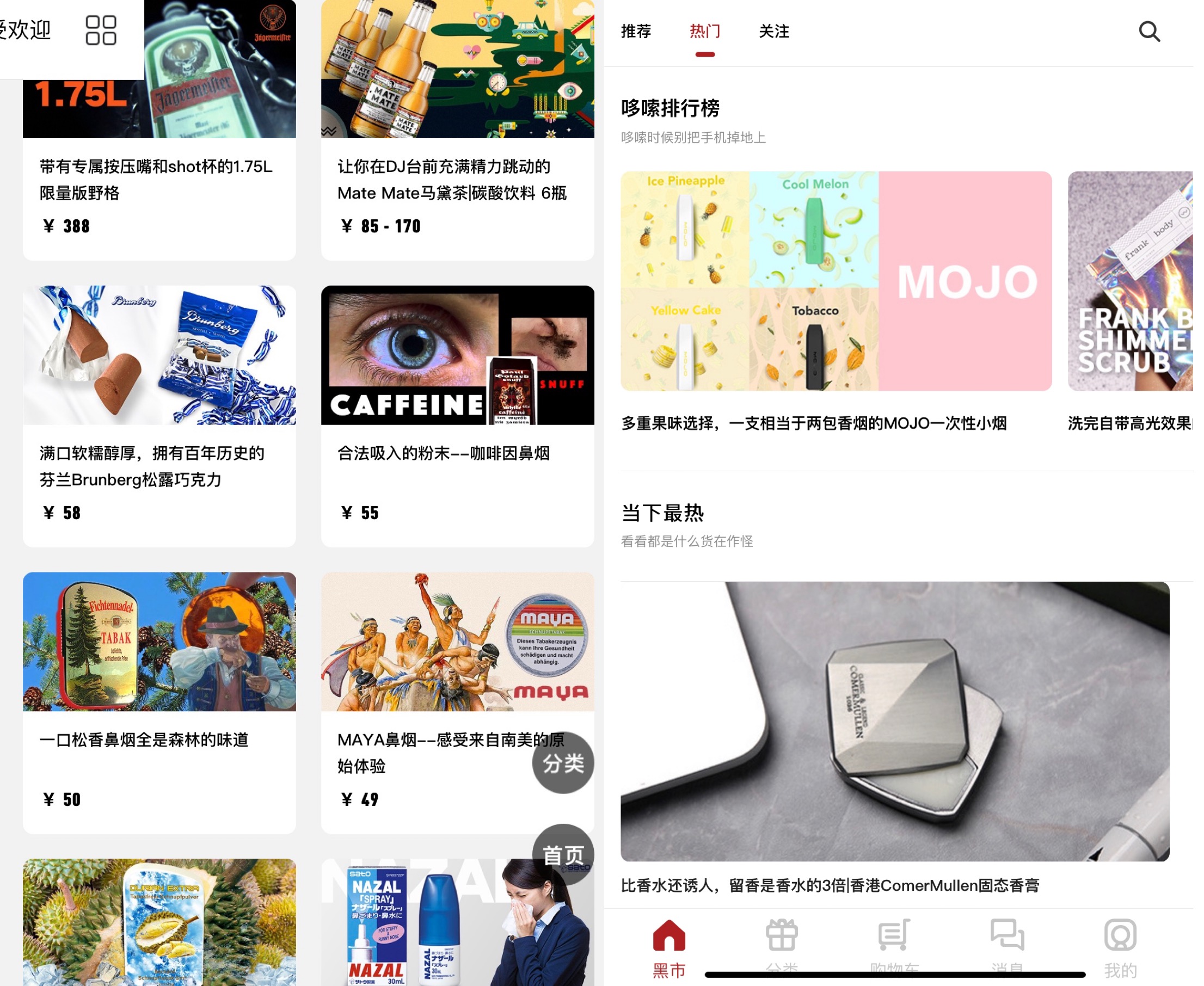Screen dimensions: 1204x986
Task: Select the 热门 tab
Action: click(704, 31)
